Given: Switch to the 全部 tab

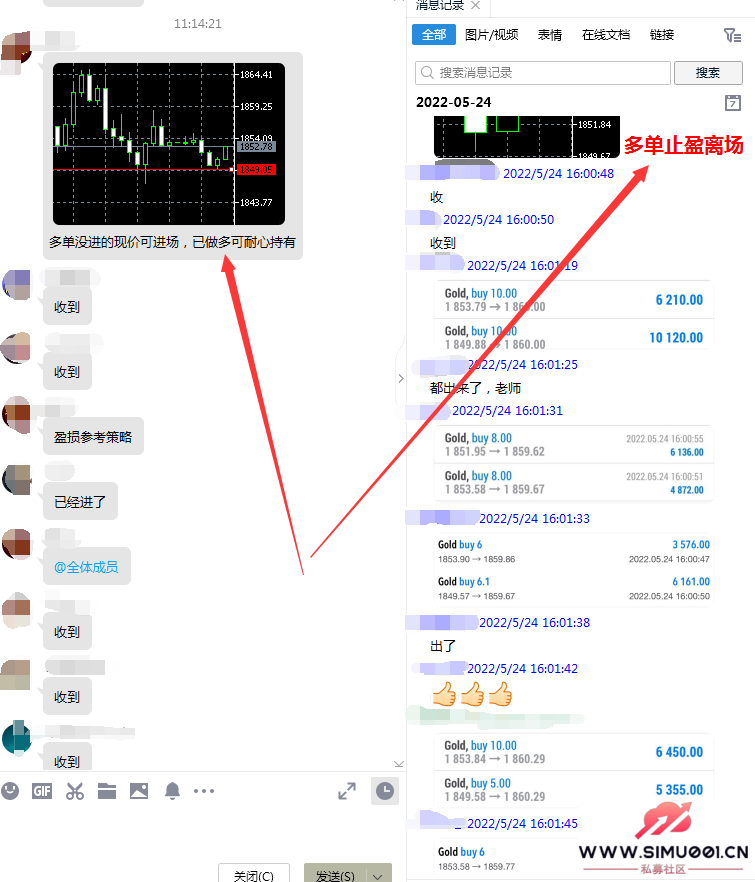Looking at the screenshot, I should point(434,34).
